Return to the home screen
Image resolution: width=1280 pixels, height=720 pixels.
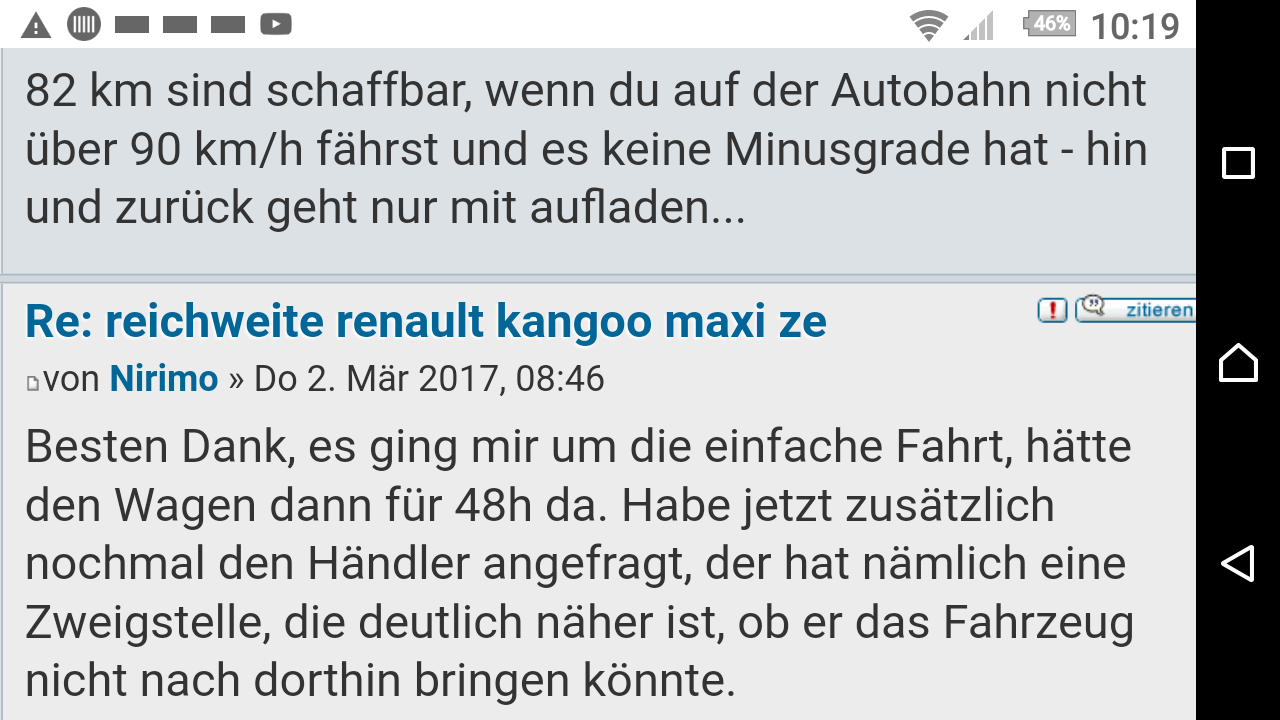coord(1238,362)
